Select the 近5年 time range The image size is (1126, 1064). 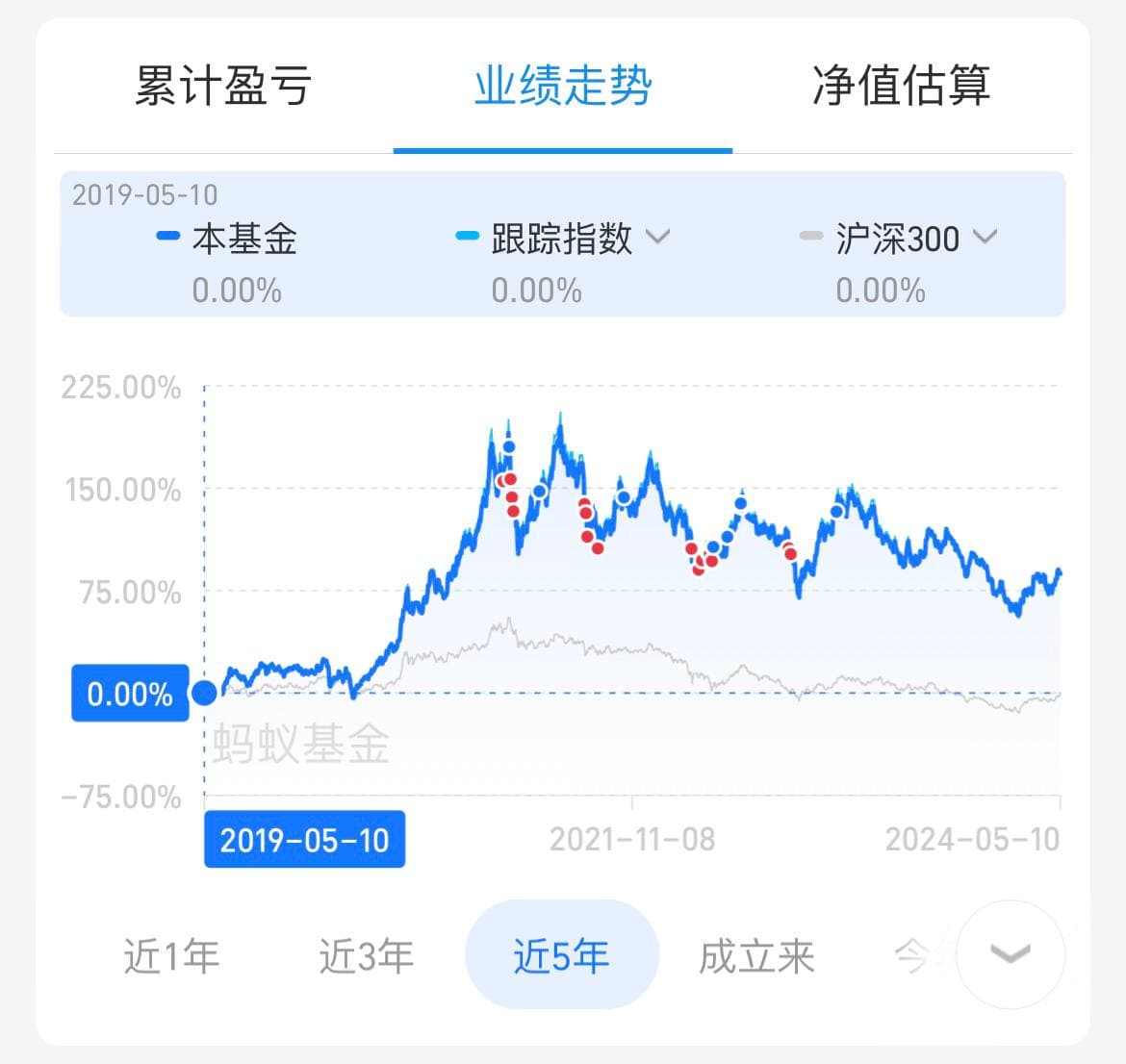point(562,955)
